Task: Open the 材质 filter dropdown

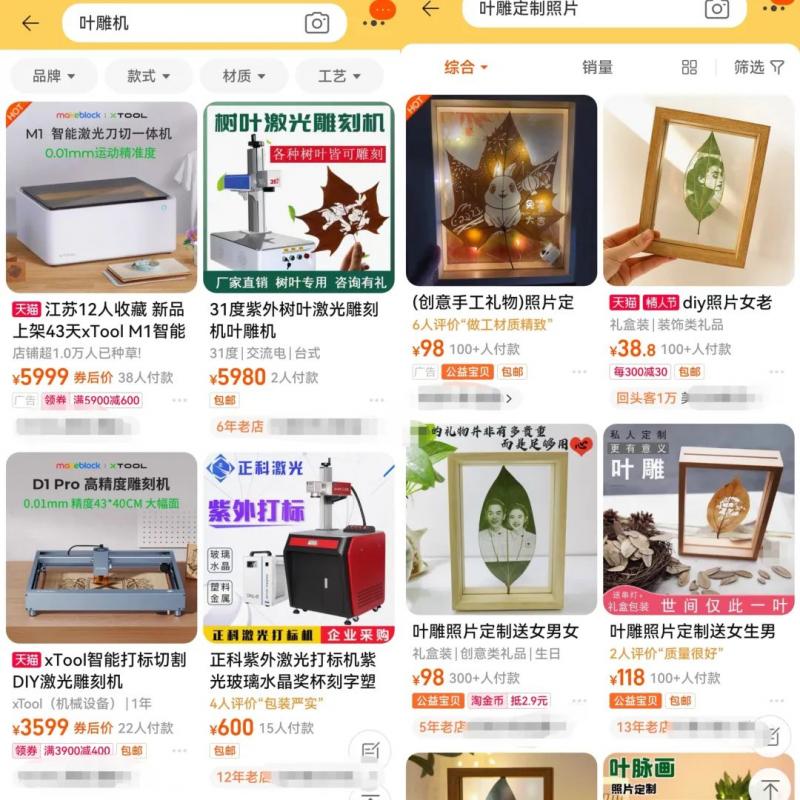Action: coord(244,76)
